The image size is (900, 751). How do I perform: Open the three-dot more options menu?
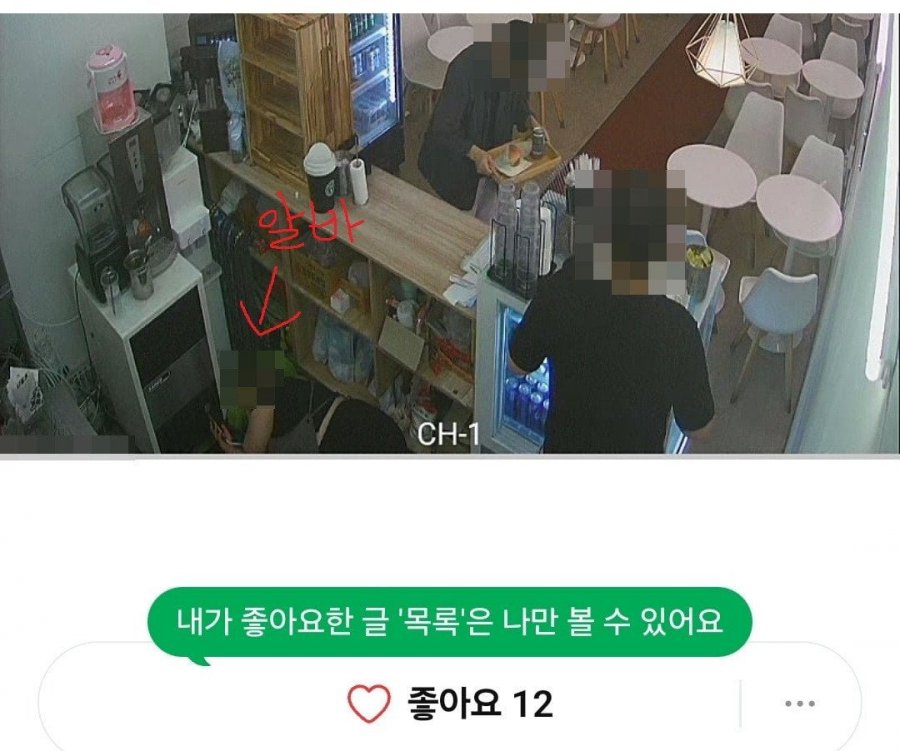pyautogui.click(x=800, y=704)
